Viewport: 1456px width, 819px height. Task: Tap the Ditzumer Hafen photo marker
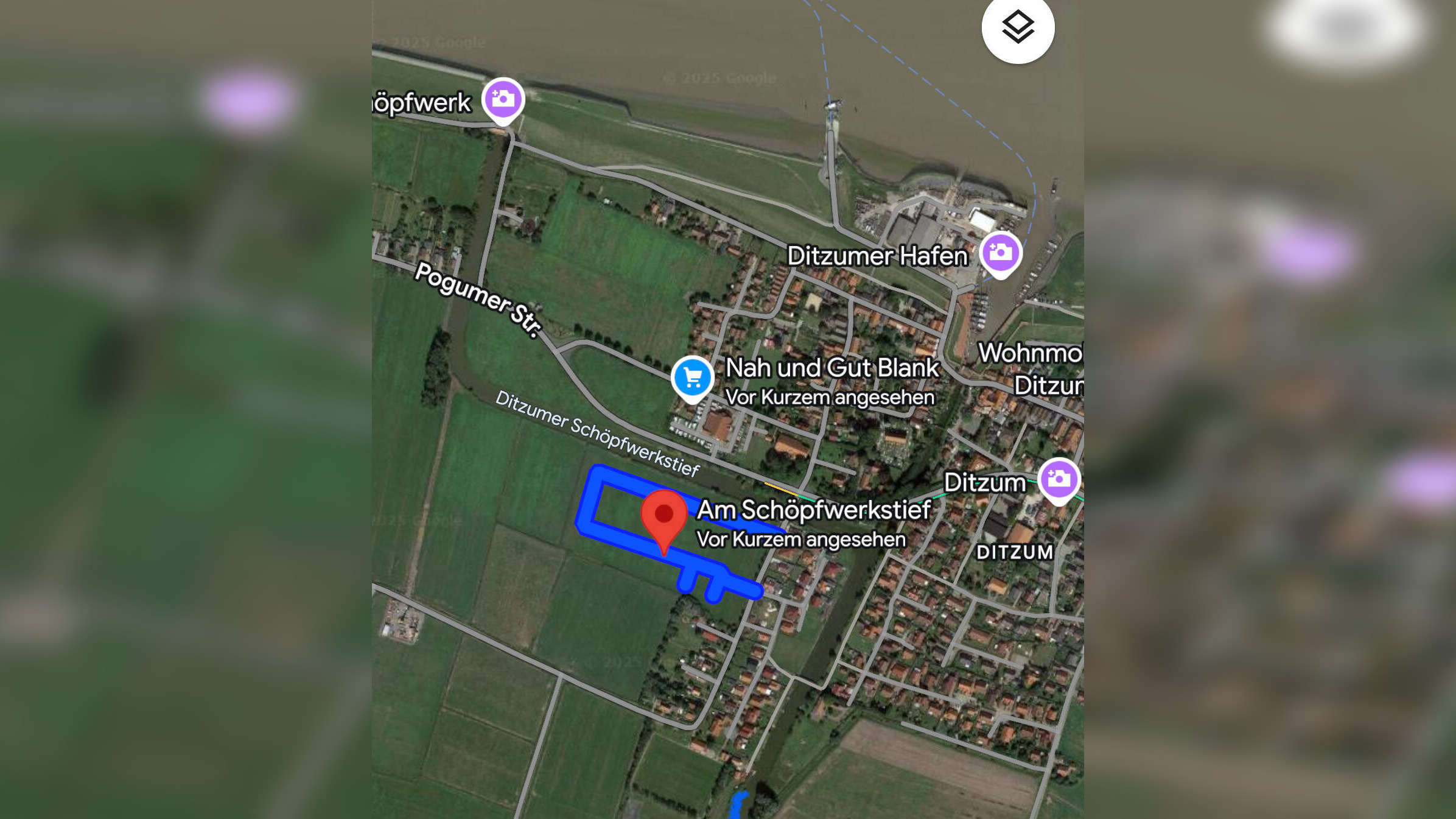(x=1001, y=253)
